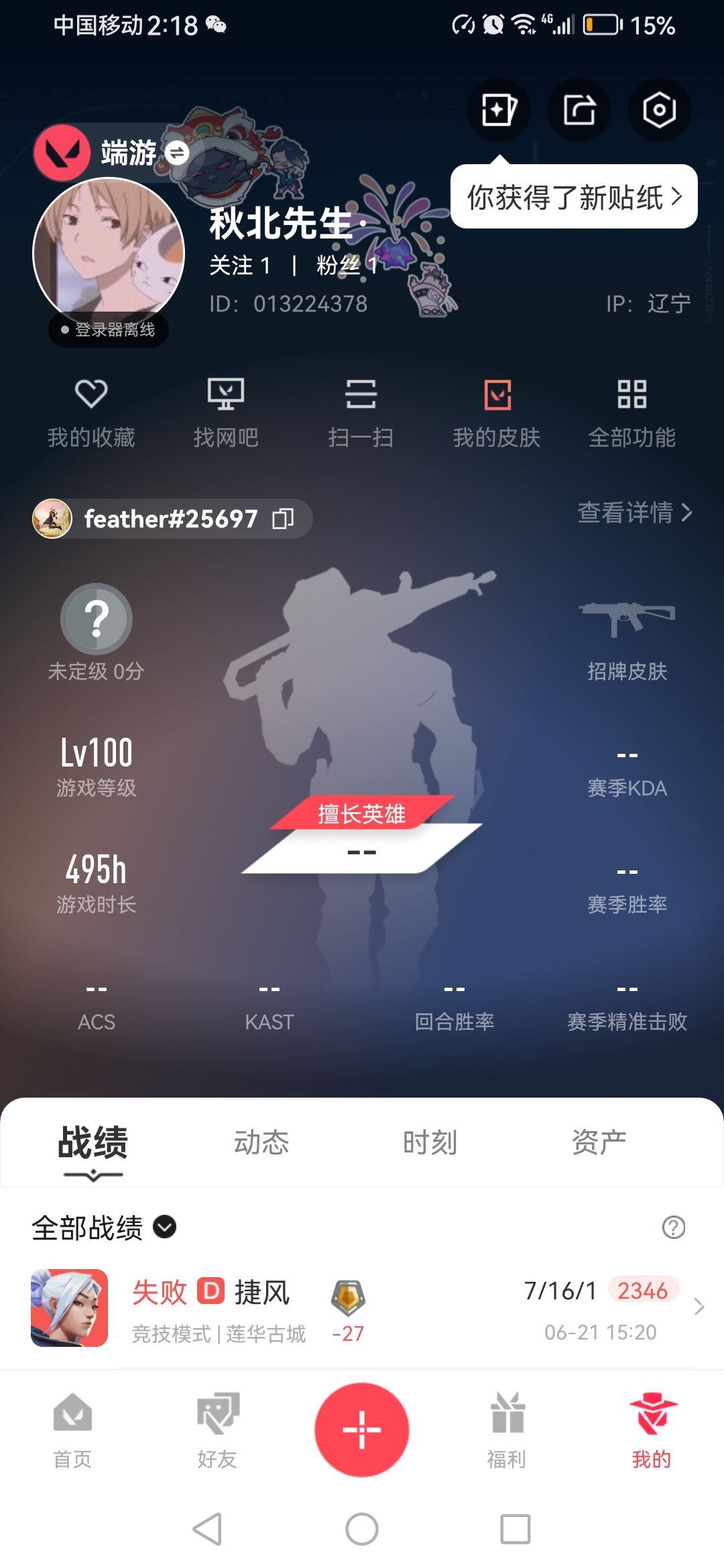
Task: Switch game via 端游 toggle
Action: click(177, 153)
